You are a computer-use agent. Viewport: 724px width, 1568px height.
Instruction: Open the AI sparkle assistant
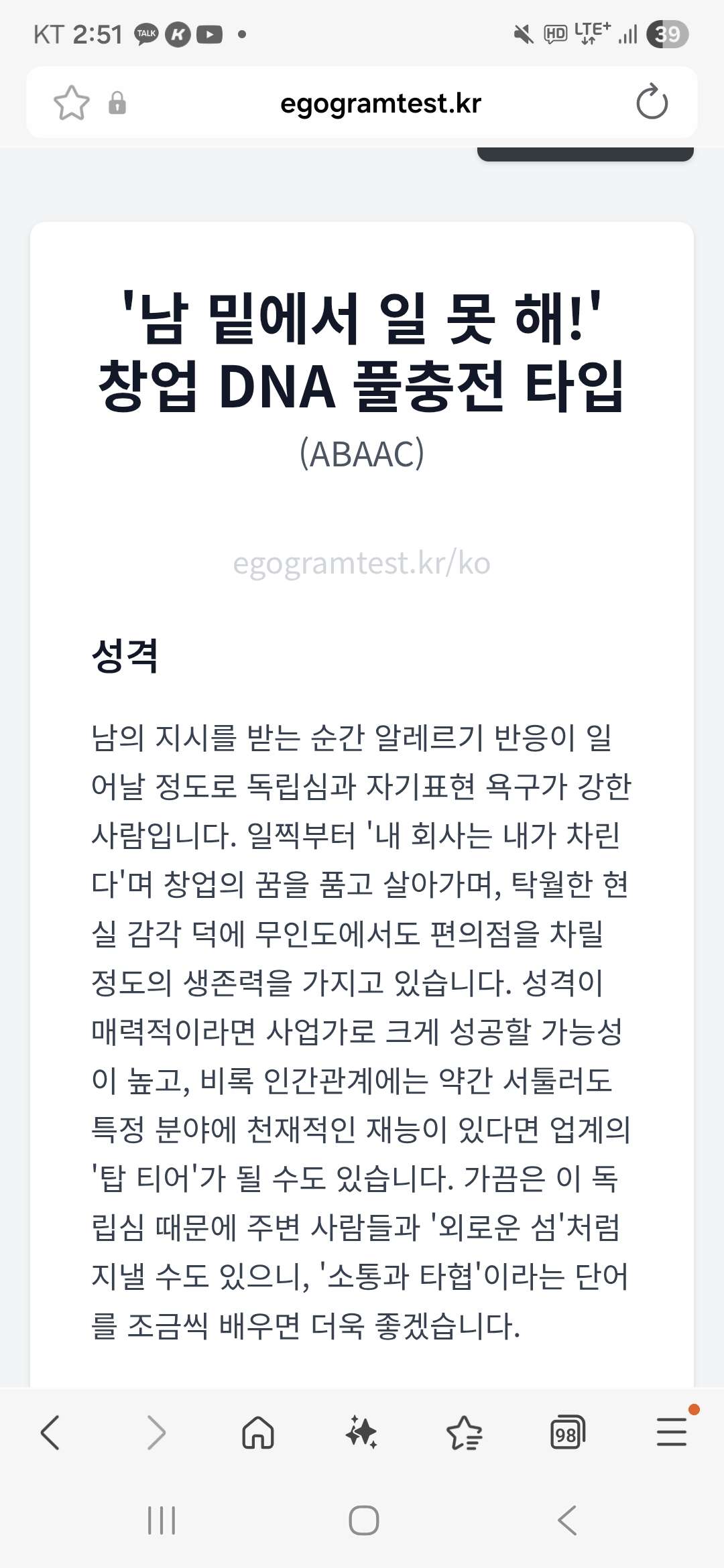[x=361, y=1433]
